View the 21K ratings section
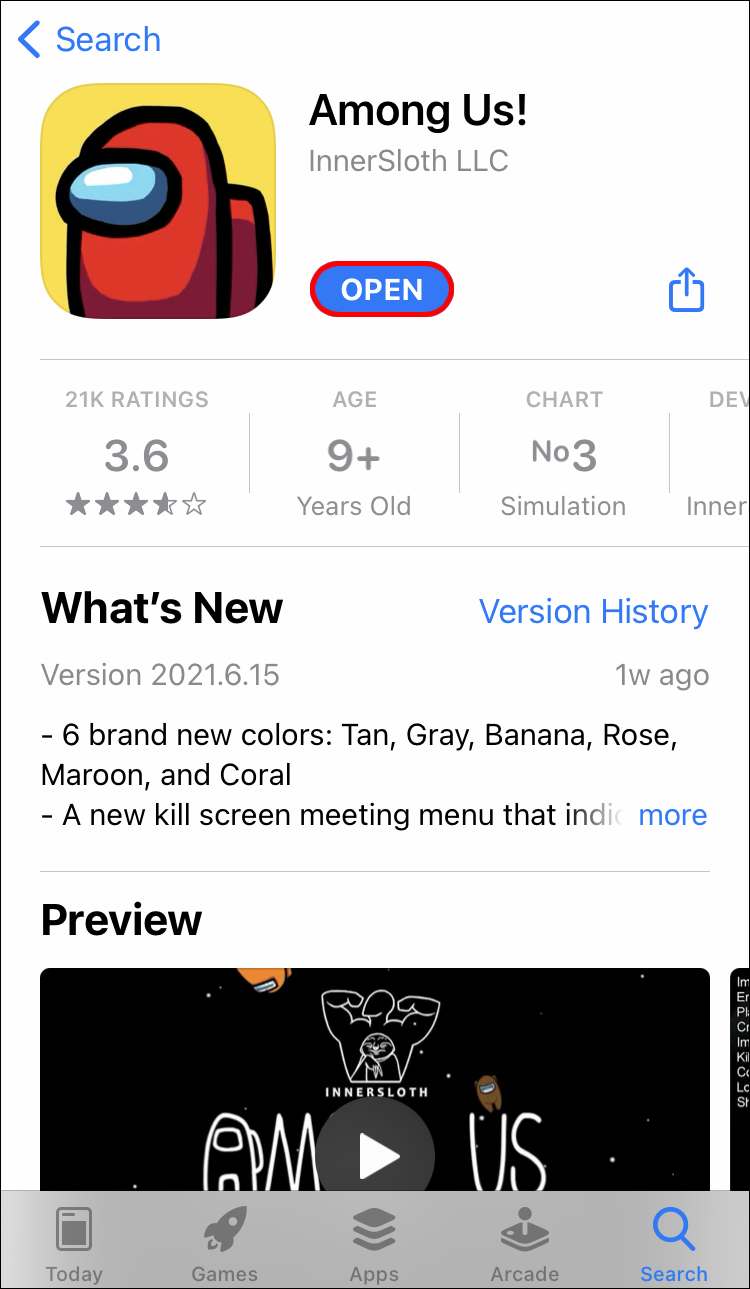Image resolution: width=750 pixels, height=1289 pixels. pyautogui.click(x=137, y=455)
